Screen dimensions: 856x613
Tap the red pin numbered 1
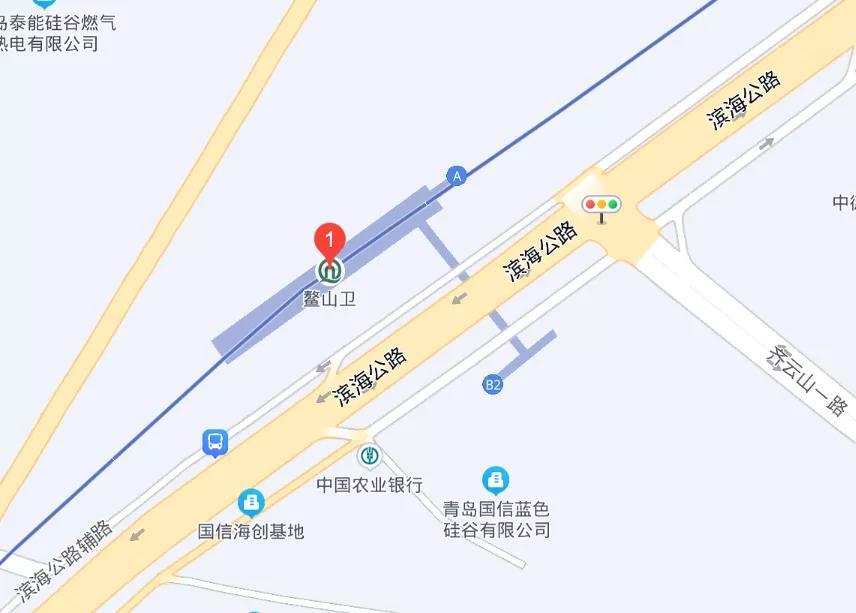tap(330, 240)
